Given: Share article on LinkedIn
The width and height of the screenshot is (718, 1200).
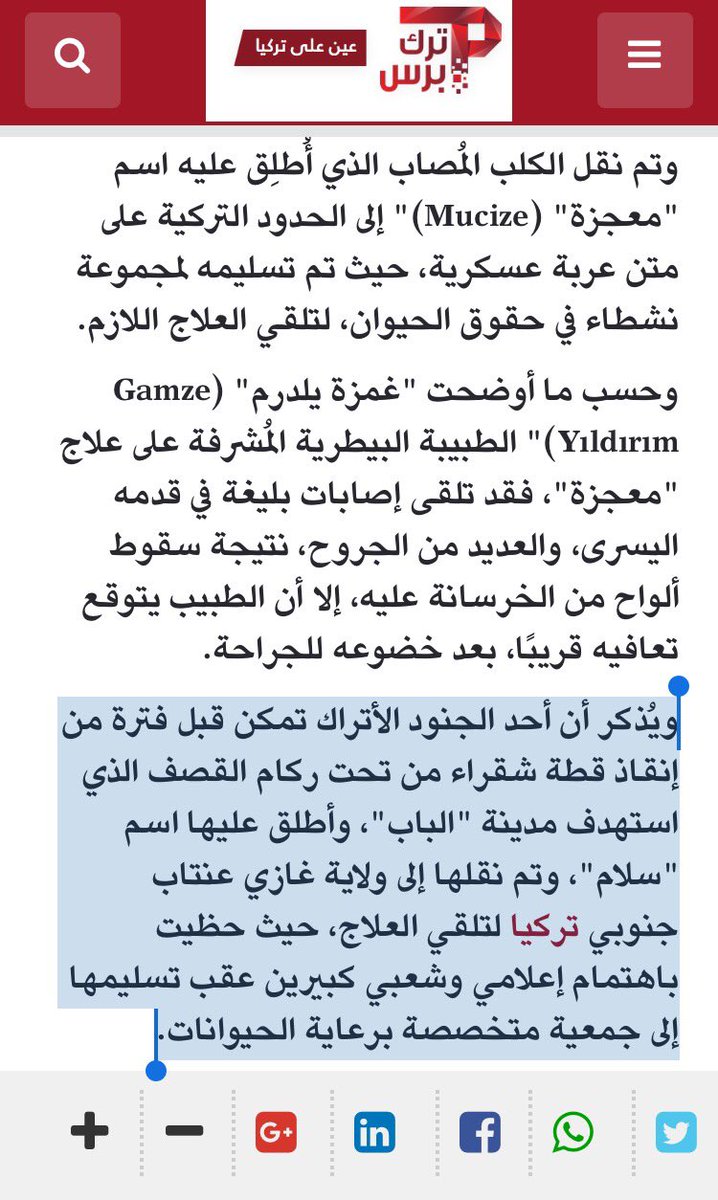Looking at the screenshot, I should pos(374,1132).
